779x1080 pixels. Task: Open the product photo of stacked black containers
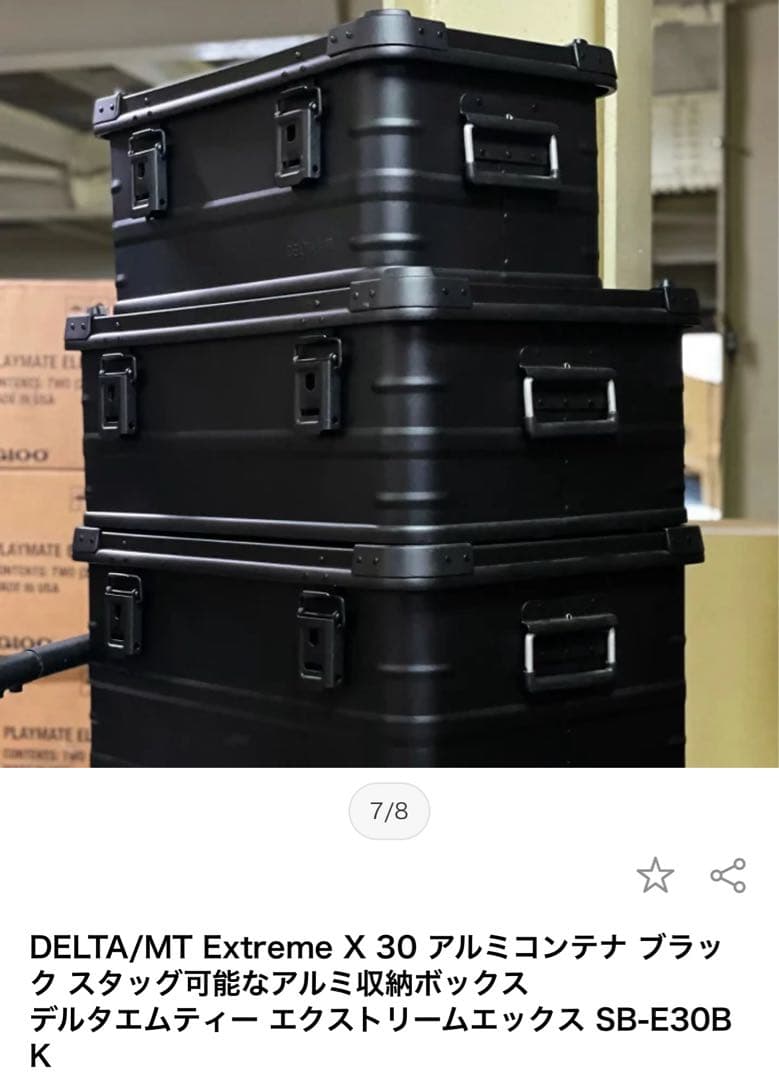[x=390, y=384]
